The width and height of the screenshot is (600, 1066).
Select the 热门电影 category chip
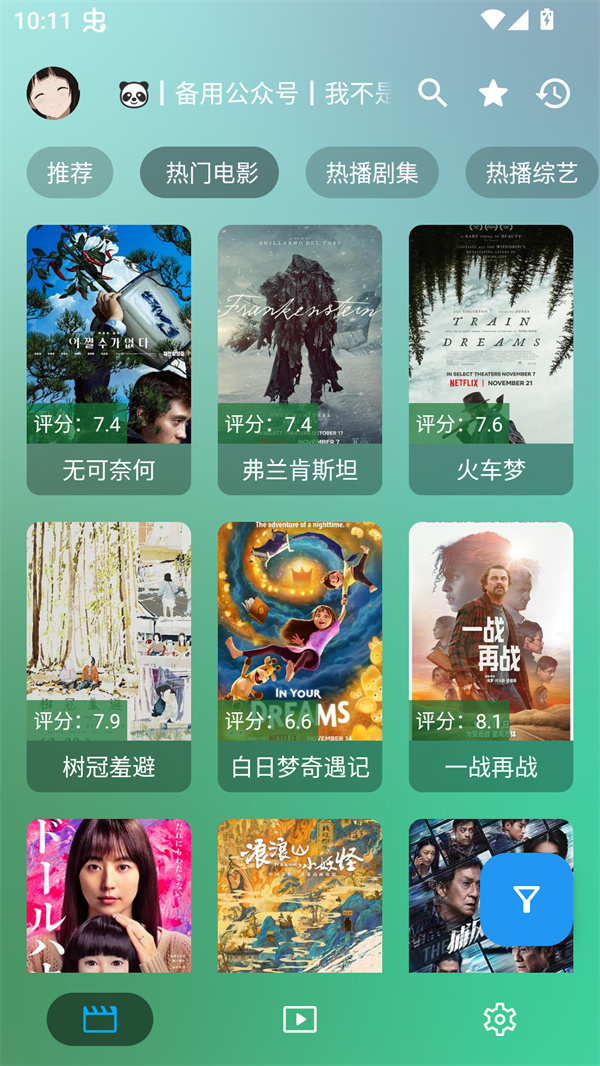click(209, 173)
